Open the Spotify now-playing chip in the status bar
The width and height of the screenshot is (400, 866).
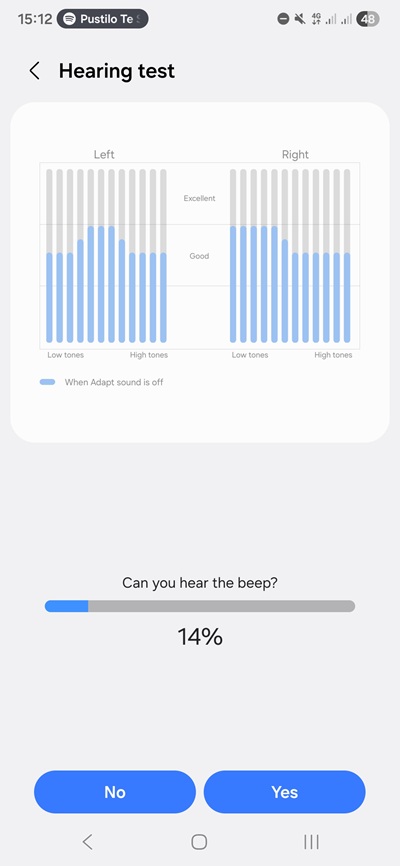point(103,19)
